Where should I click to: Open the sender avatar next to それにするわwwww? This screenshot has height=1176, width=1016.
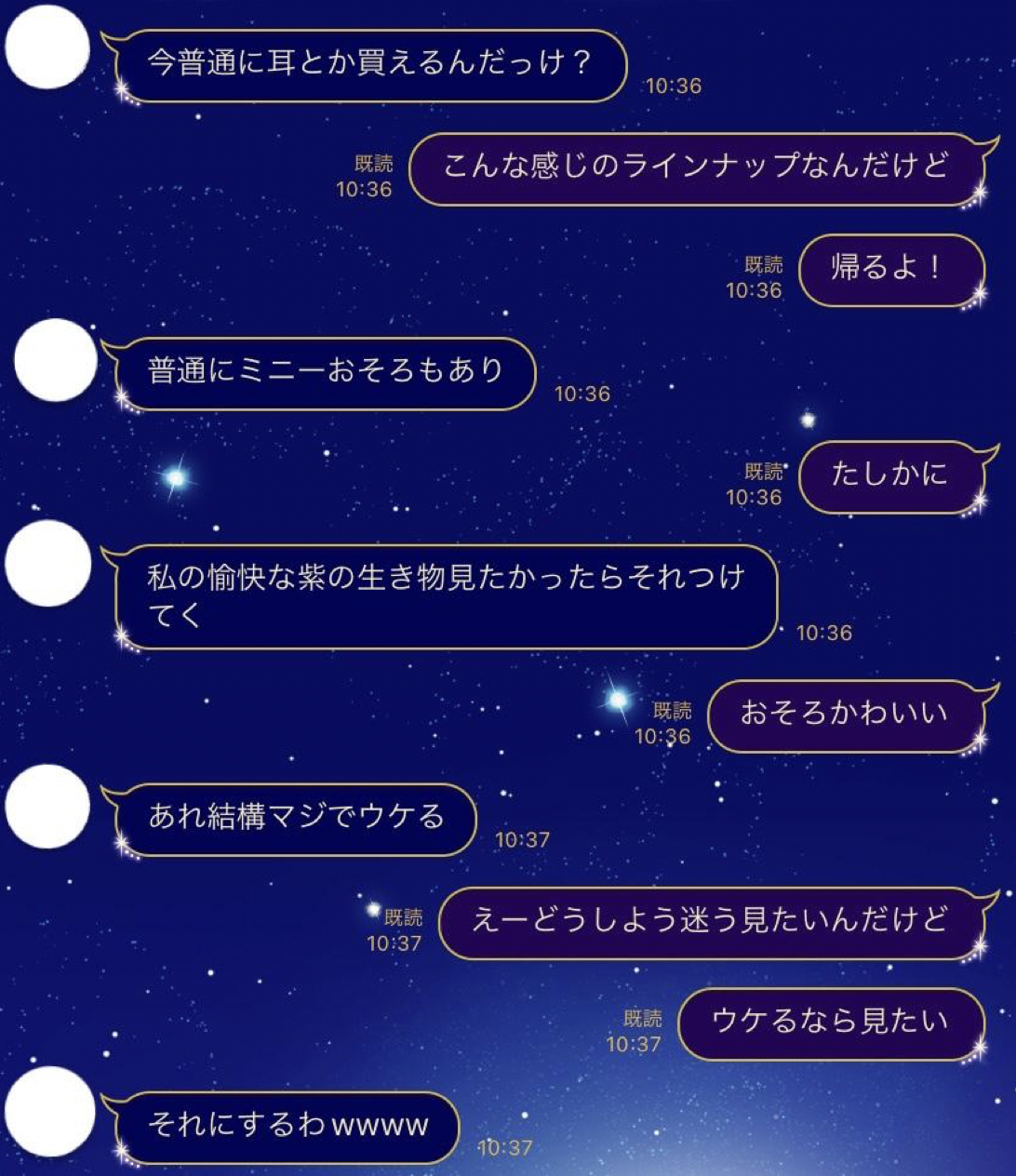click(50, 1112)
